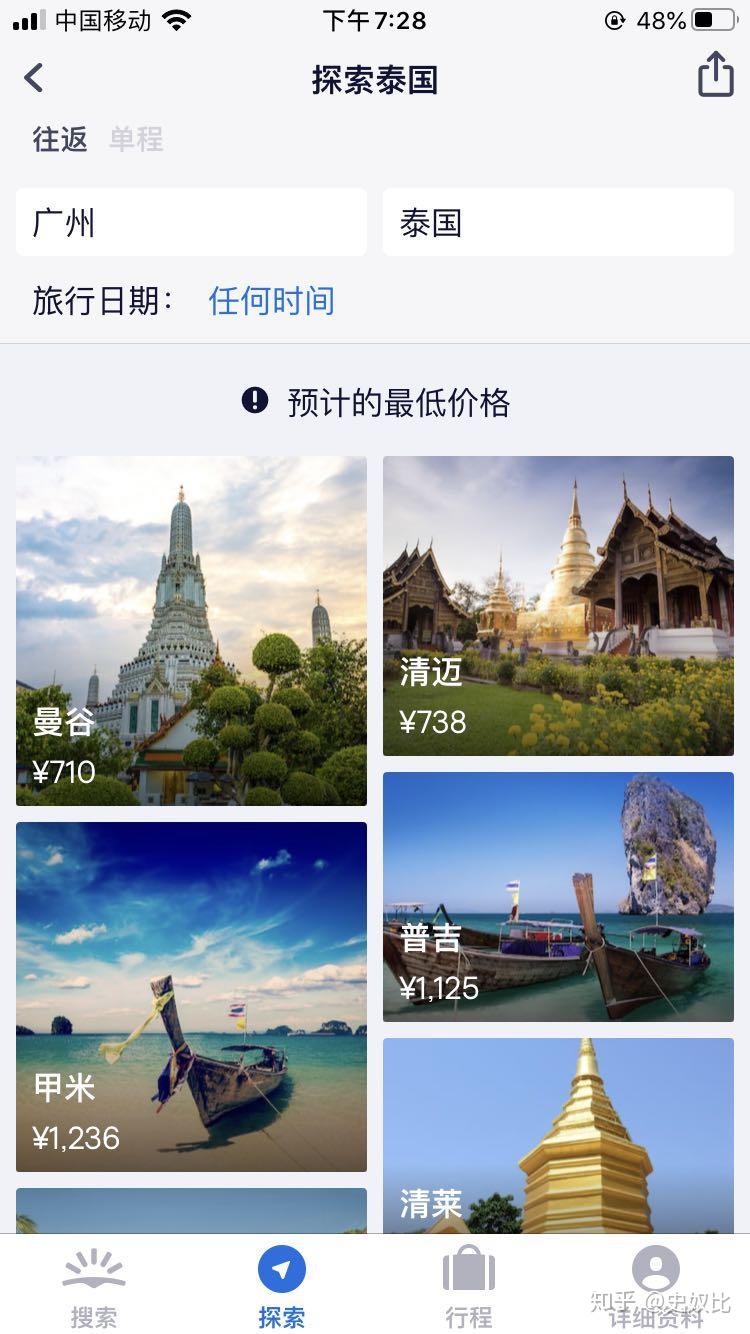View 普吉 flights at ¥1,125

click(558, 896)
